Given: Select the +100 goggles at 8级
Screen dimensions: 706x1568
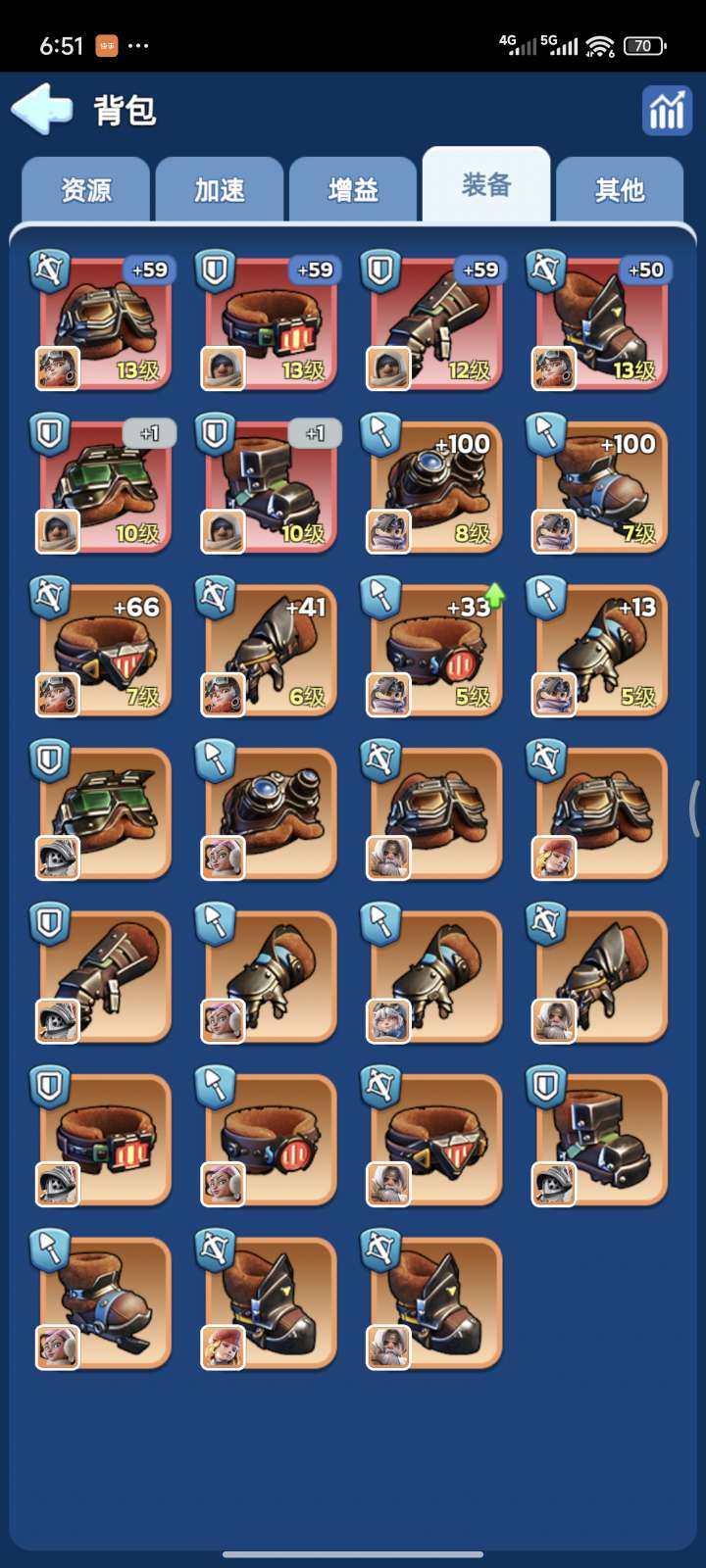Looking at the screenshot, I should (x=436, y=488).
